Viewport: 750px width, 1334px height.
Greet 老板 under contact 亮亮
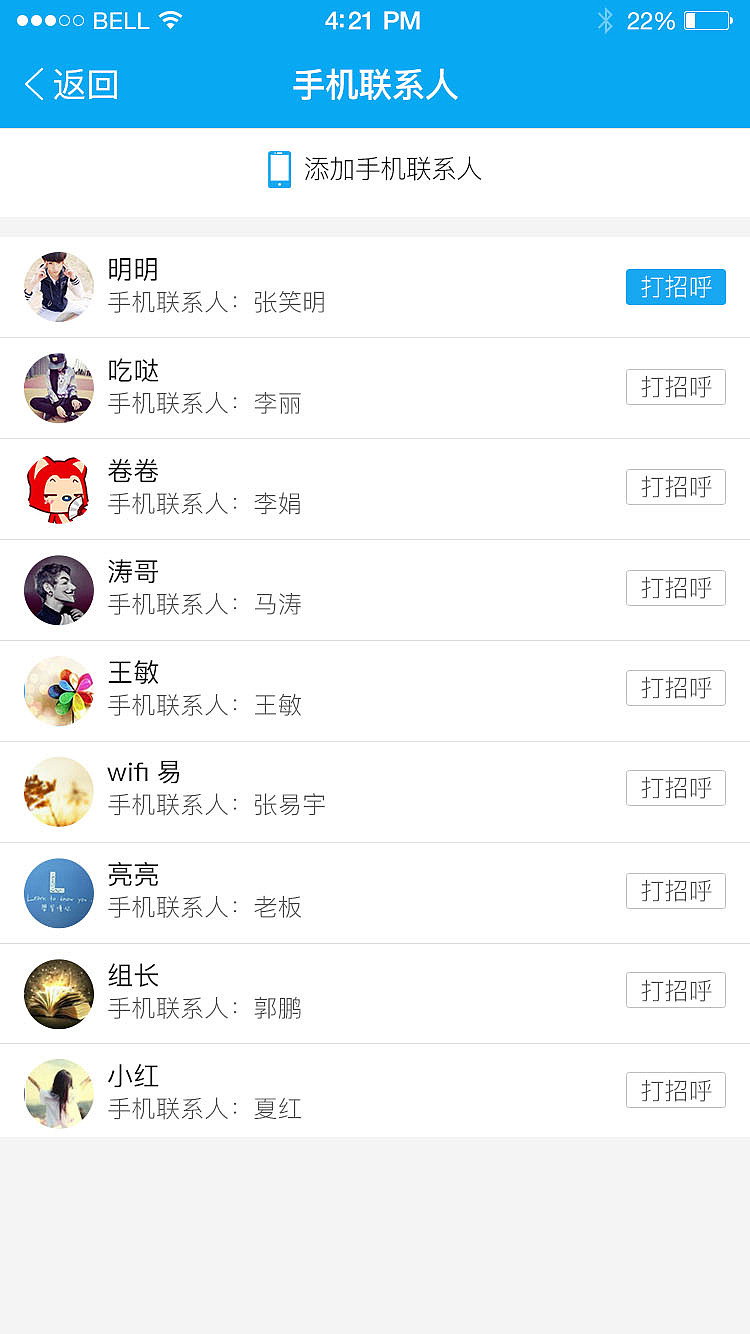pyautogui.click(x=675, y=891)
